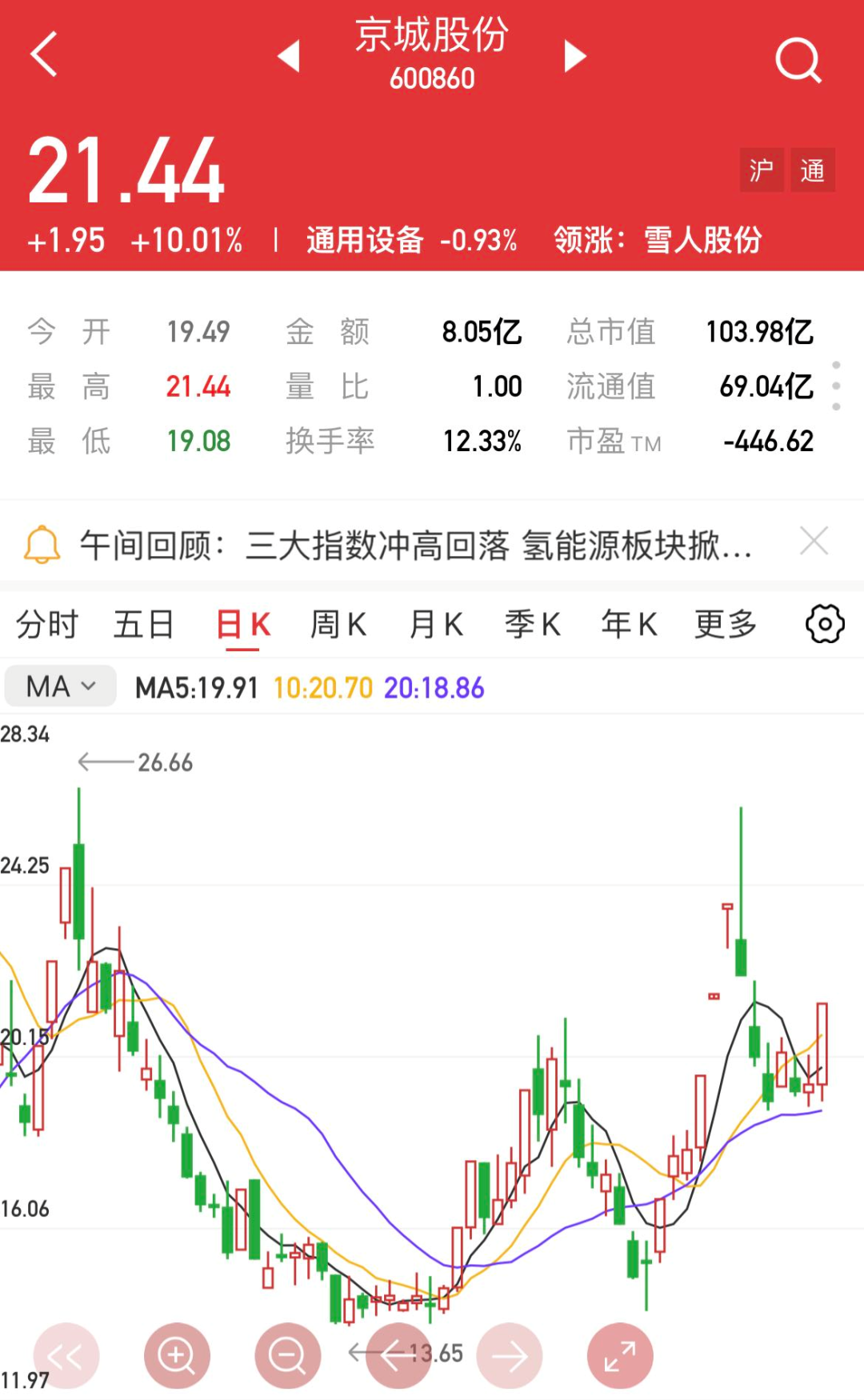864x1400 pixels.
Task: Open chart settings gear
Action: (825, 624)
